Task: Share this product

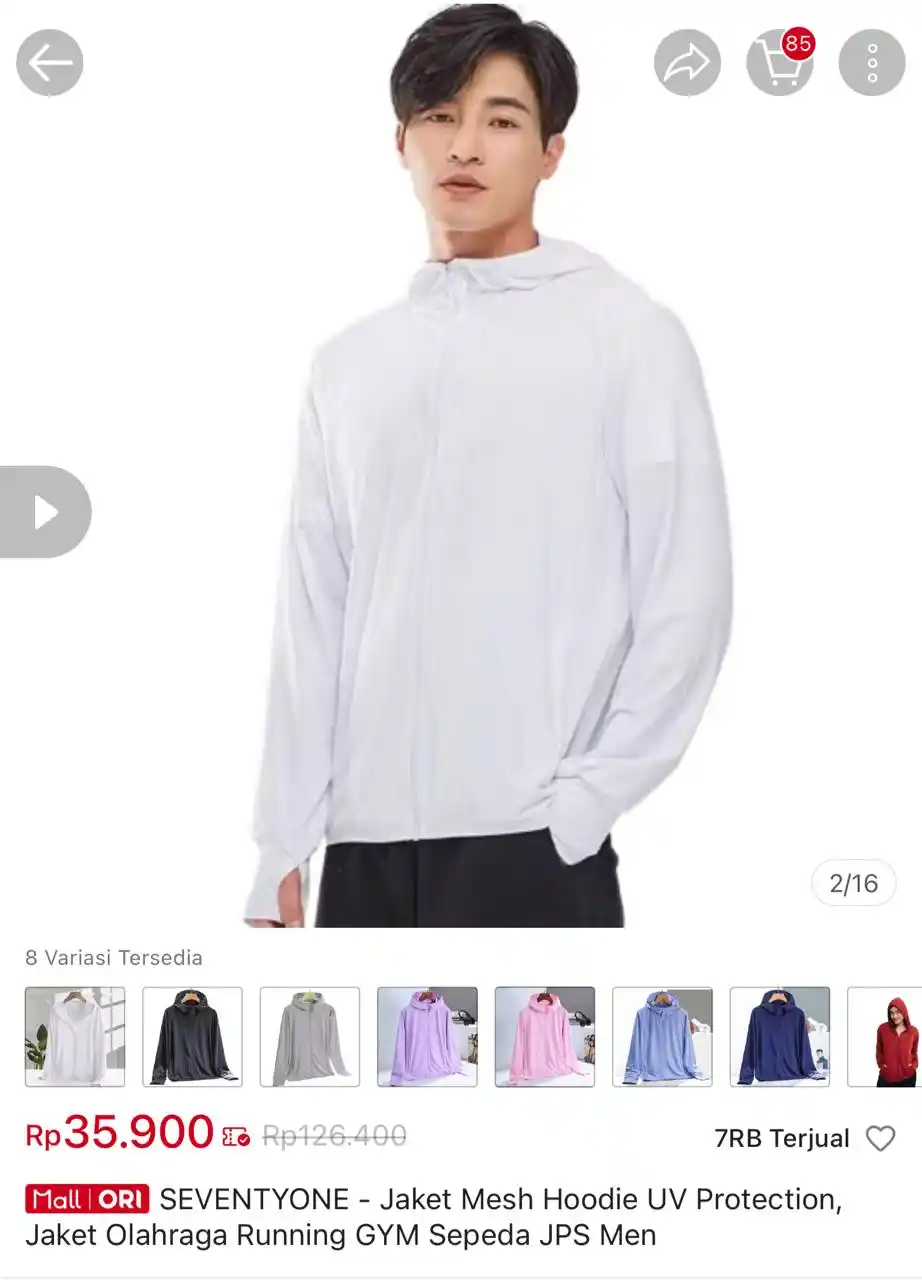Action: point(687,63)
